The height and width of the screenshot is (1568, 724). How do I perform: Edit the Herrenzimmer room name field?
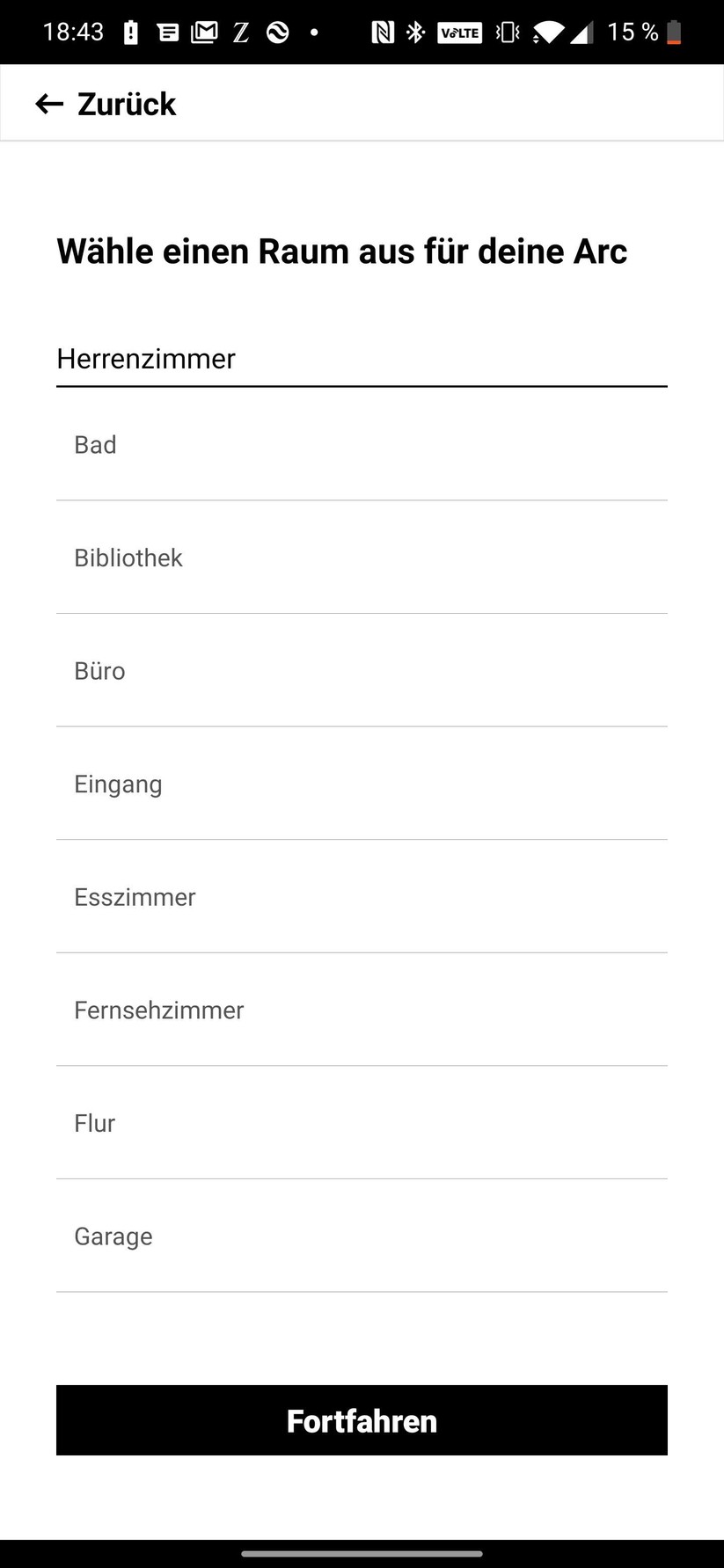coord(361,359)
